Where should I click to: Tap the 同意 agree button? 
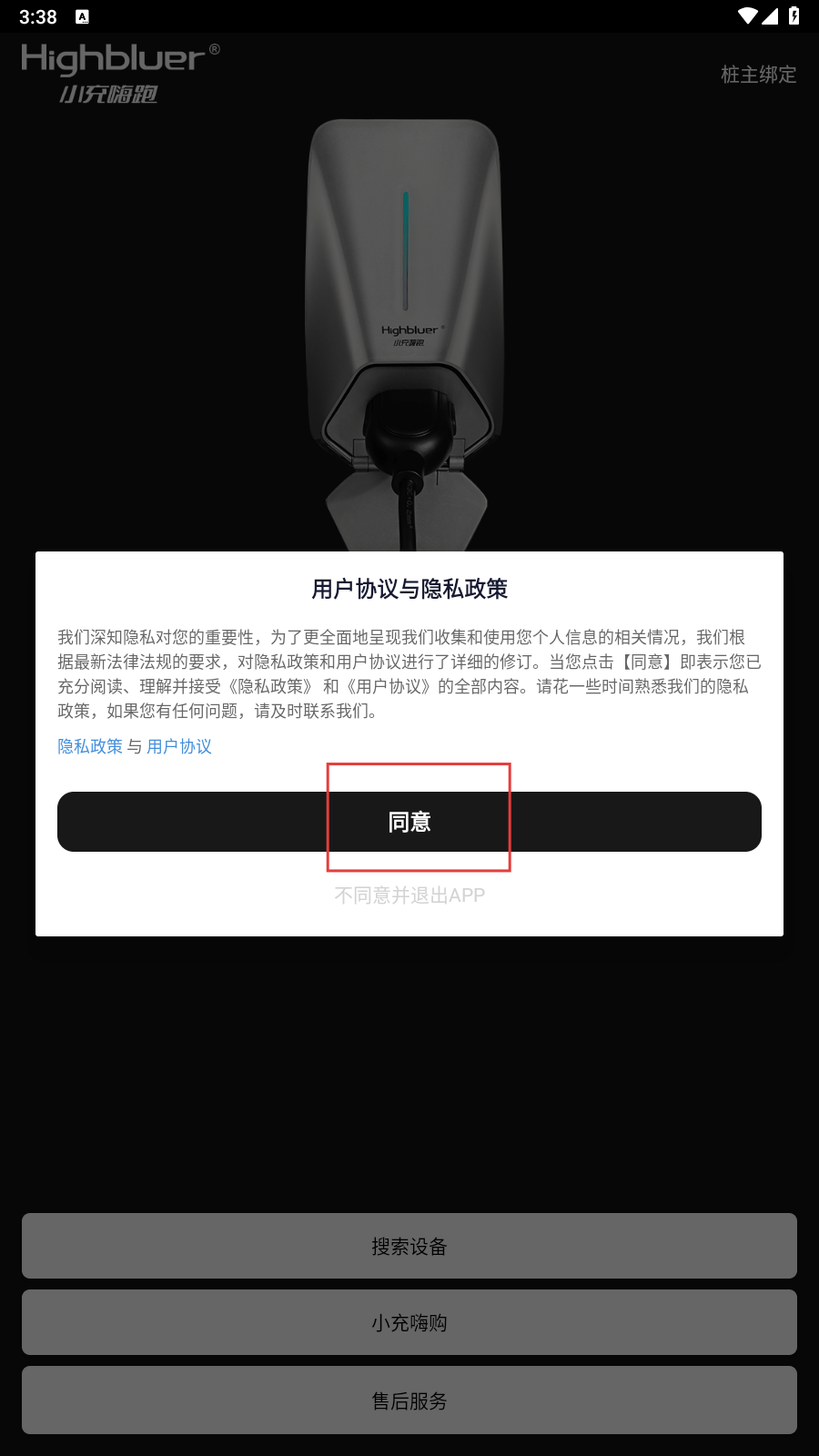pos(409,822)
